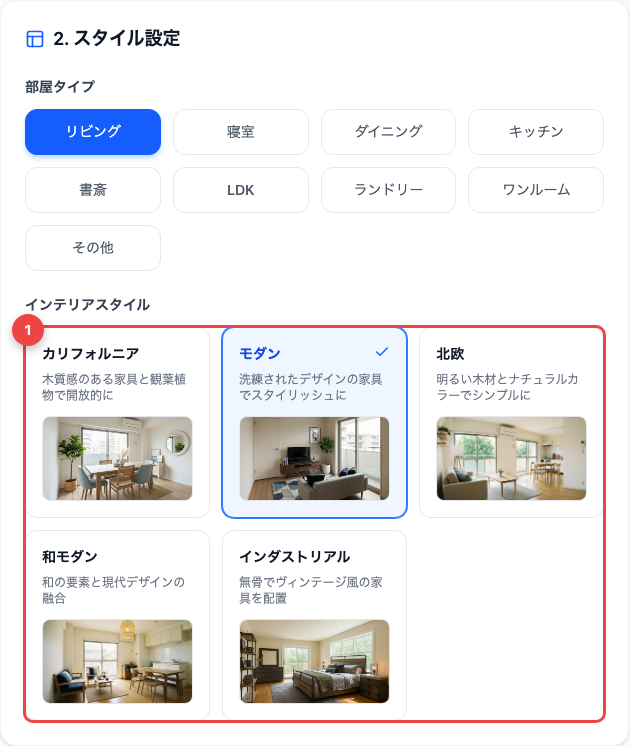The image size is (630, 746).
Task: Select キッチン room type
Action: [536, 132]
